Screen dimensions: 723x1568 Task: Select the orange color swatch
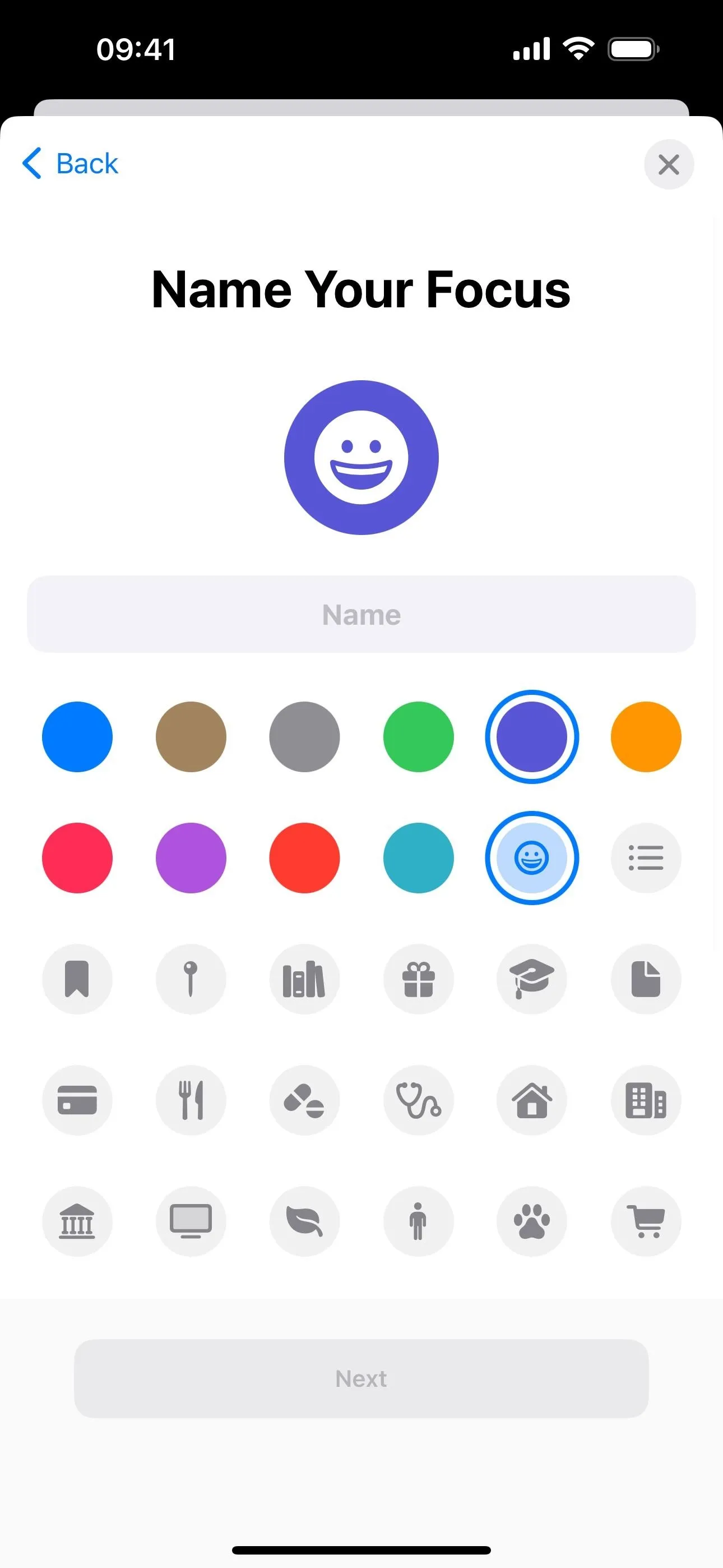point(646,737)
